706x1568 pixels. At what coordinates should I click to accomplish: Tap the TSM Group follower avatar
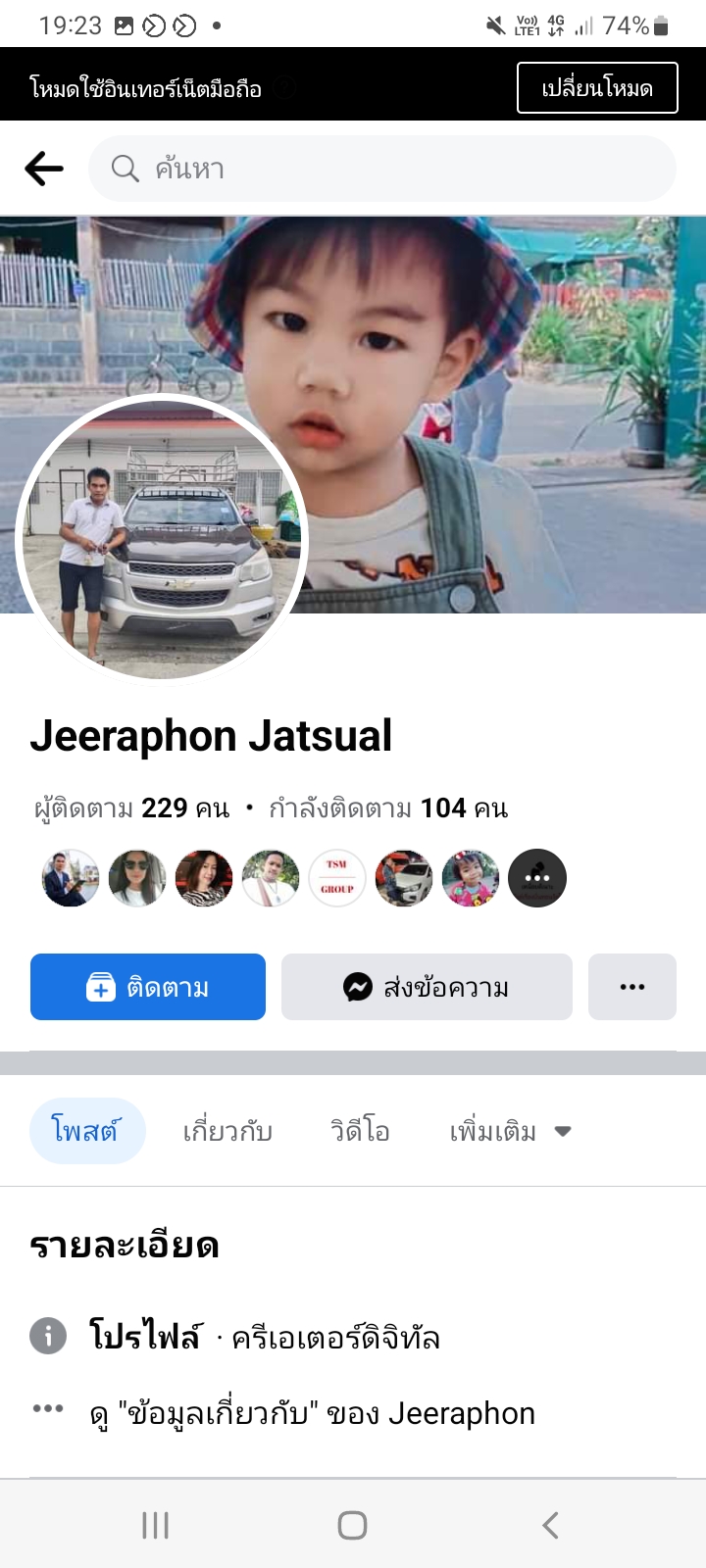click(x=337, y=877)
